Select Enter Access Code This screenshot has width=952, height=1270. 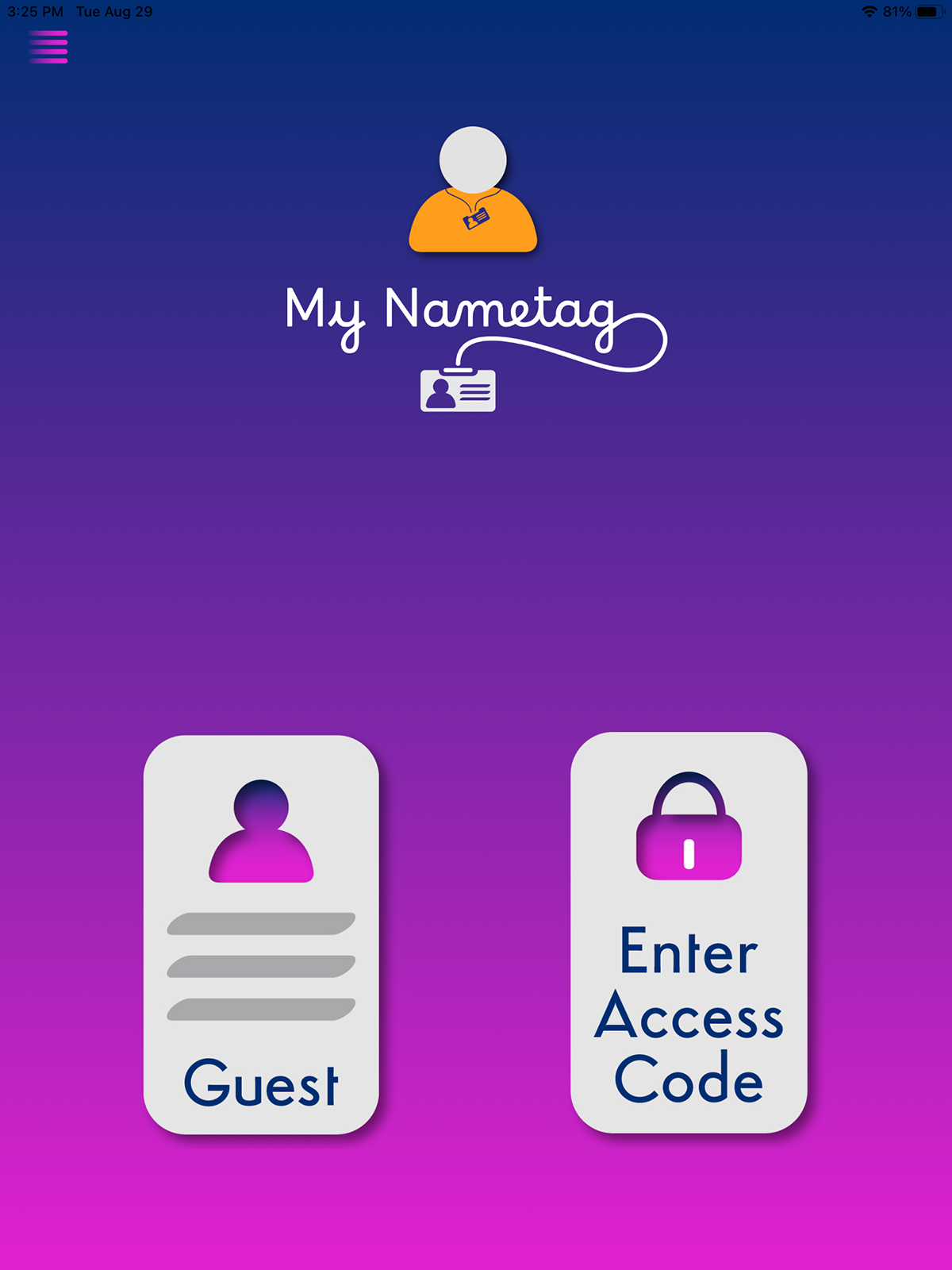[x=689, y=933]
